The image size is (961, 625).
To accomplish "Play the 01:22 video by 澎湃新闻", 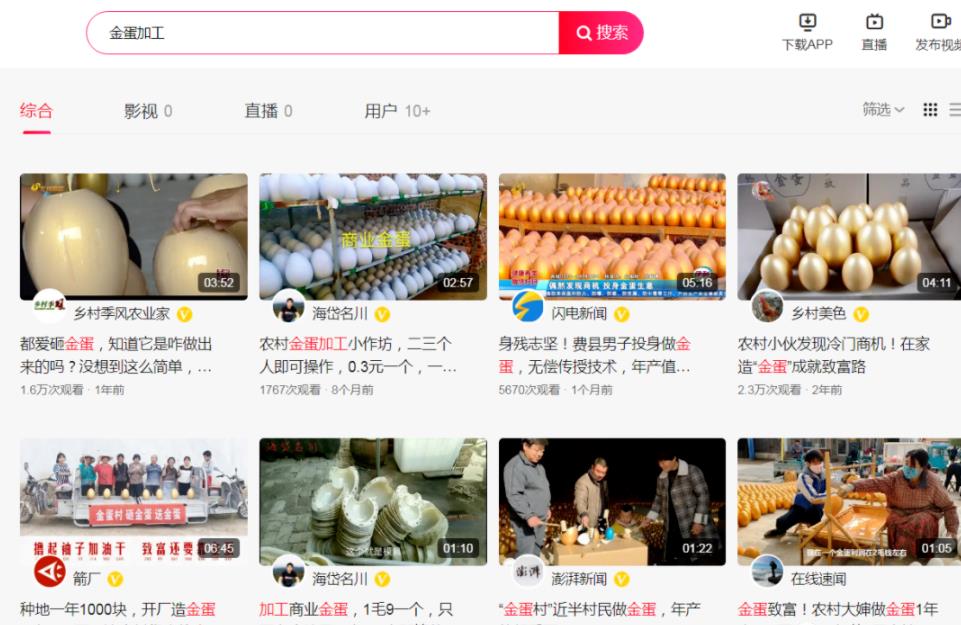I will (612, 500).
